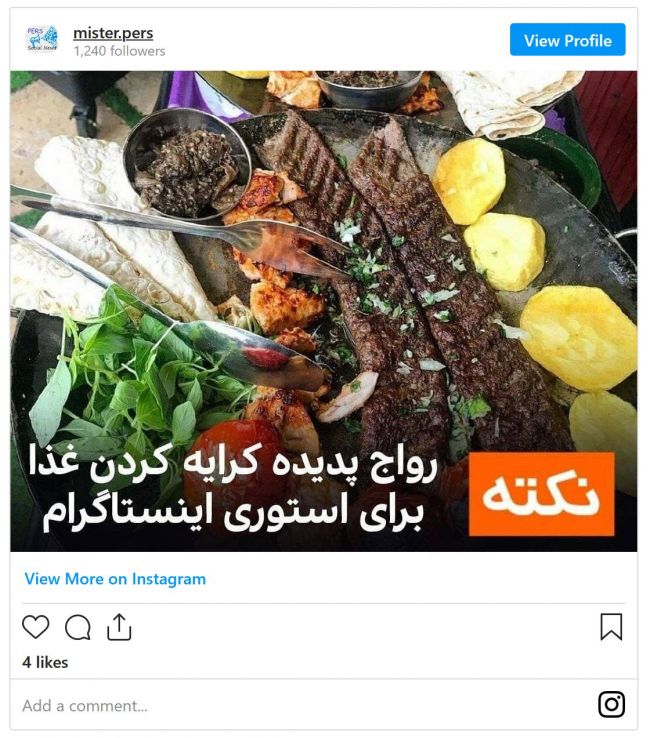650x738 pixels.
Task: Open the mister.pers profile avatar
Action: (x=43, y=41)
